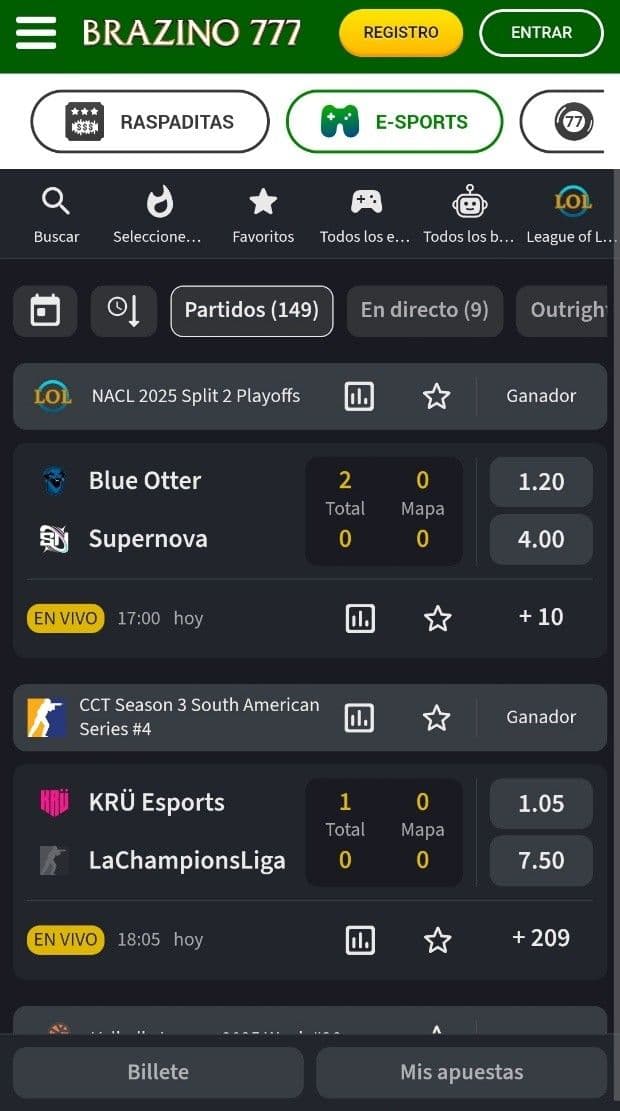Open the calendar date filter

(x=45, y=310)
